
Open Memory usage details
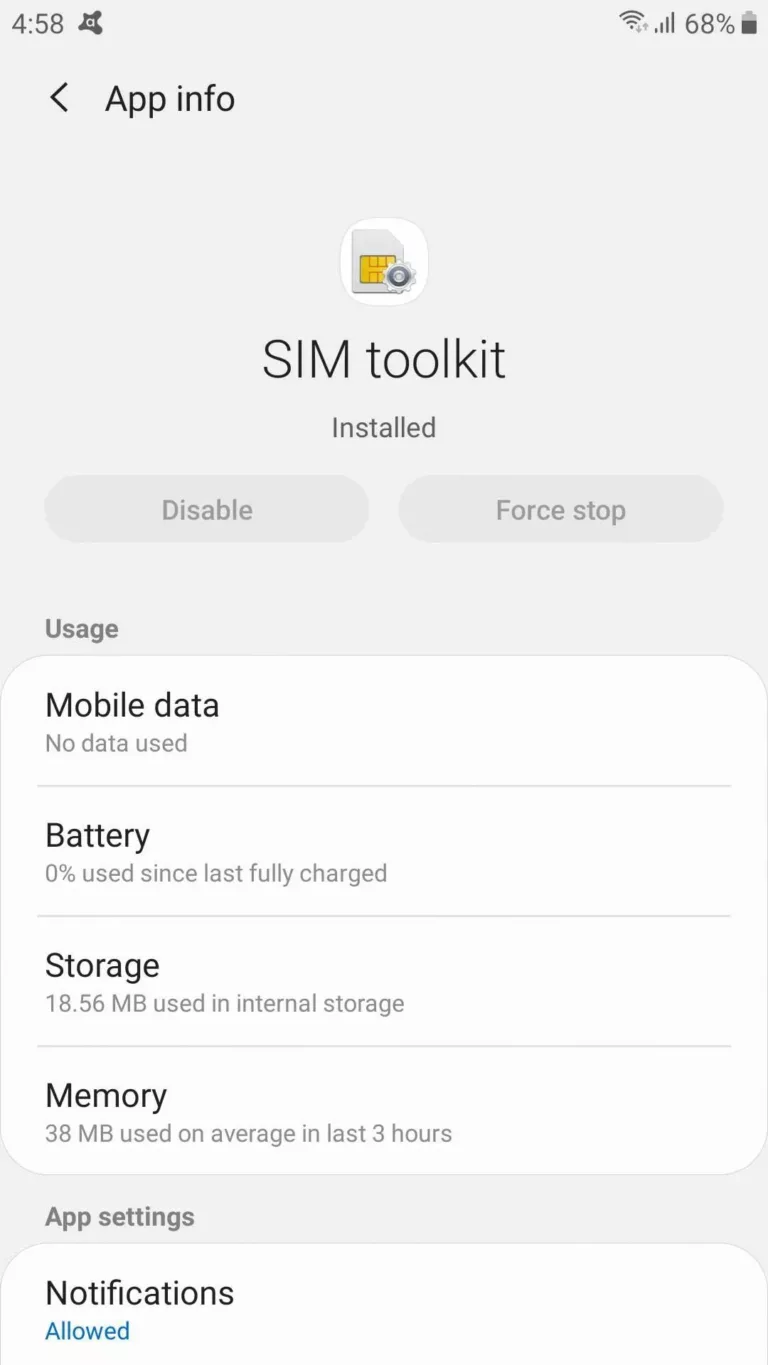pos(384,1112)
